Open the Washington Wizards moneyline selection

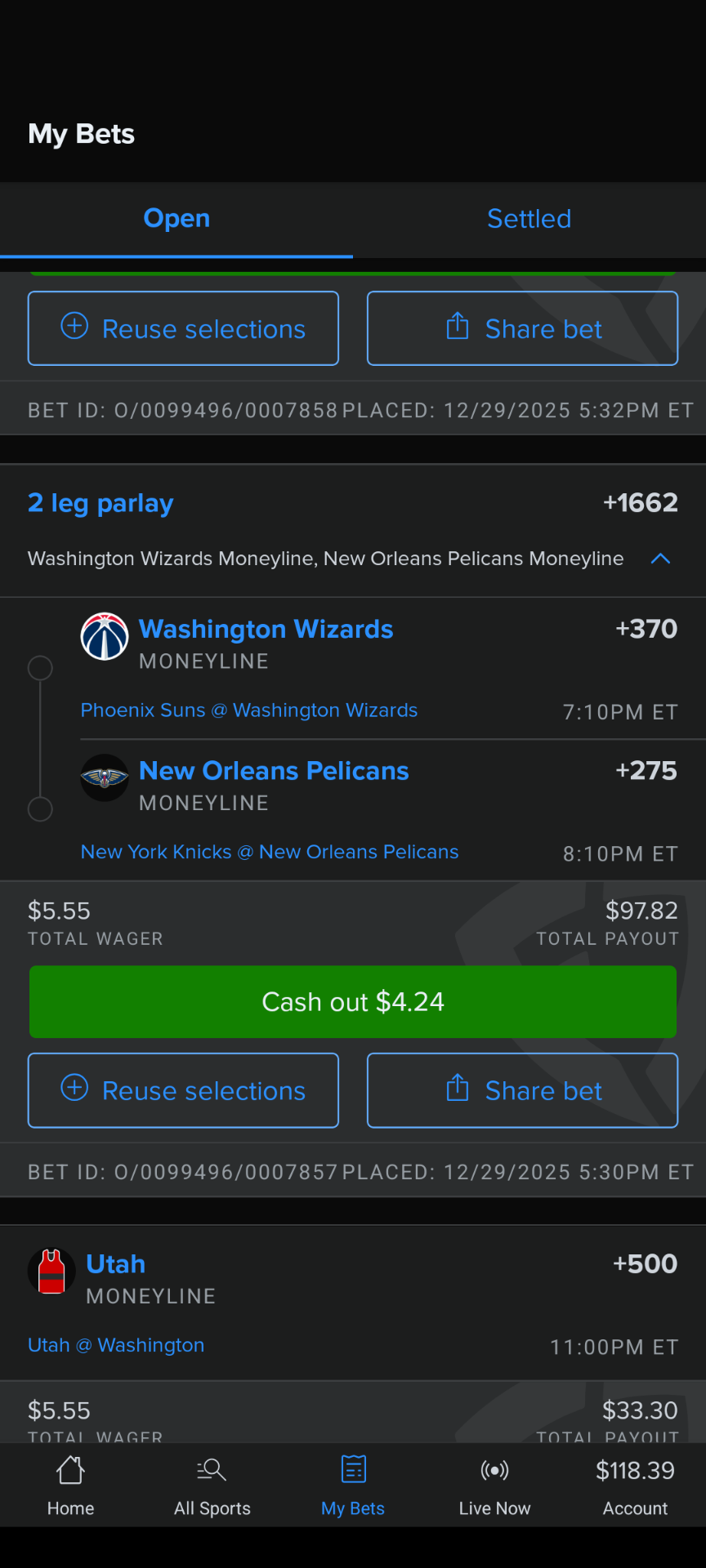(266, 630)
